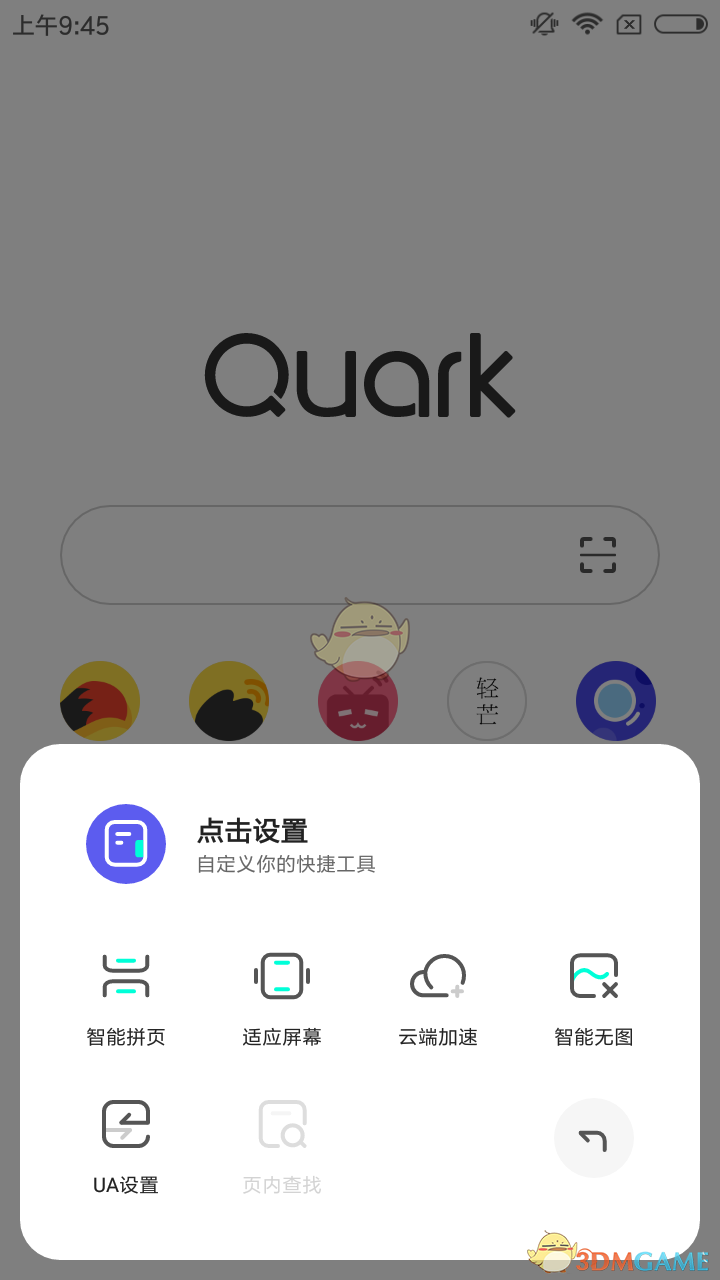Open UA设置
The width and height of the screenshot is (720, 1280).
[126, 1145]
